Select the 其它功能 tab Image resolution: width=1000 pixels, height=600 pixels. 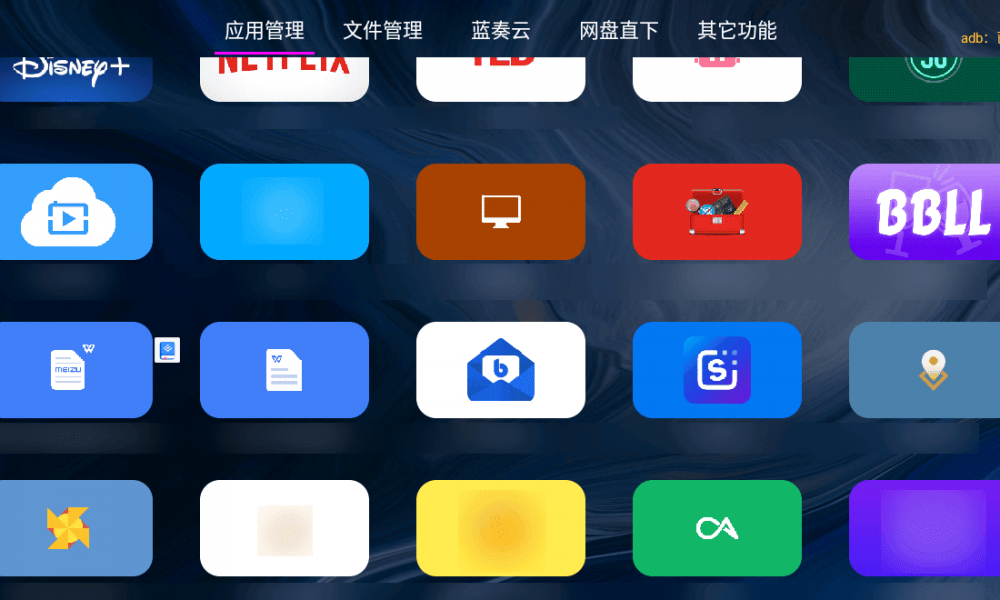click(737, 31)
